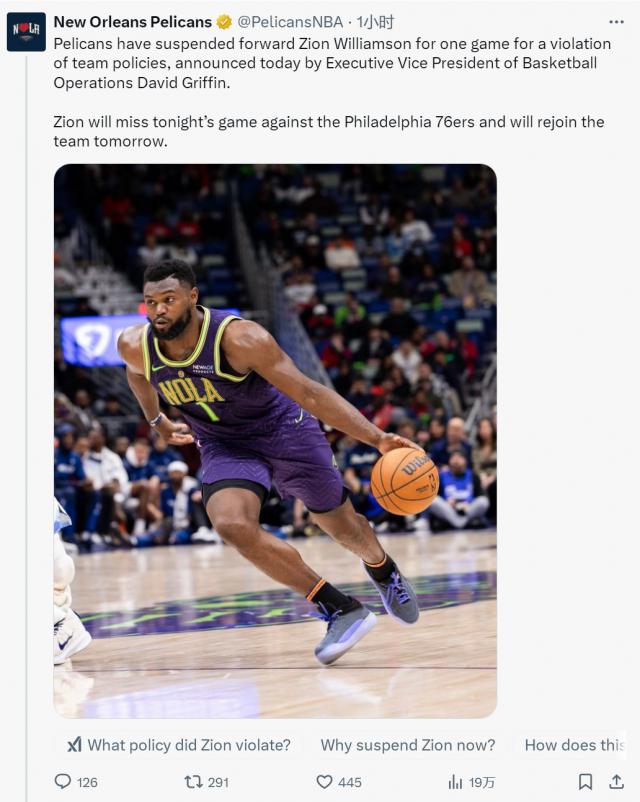View post analytics showing 19万 views
This screenshot has width=640, height=802.
pyautogui.click(x=456, y=782)
